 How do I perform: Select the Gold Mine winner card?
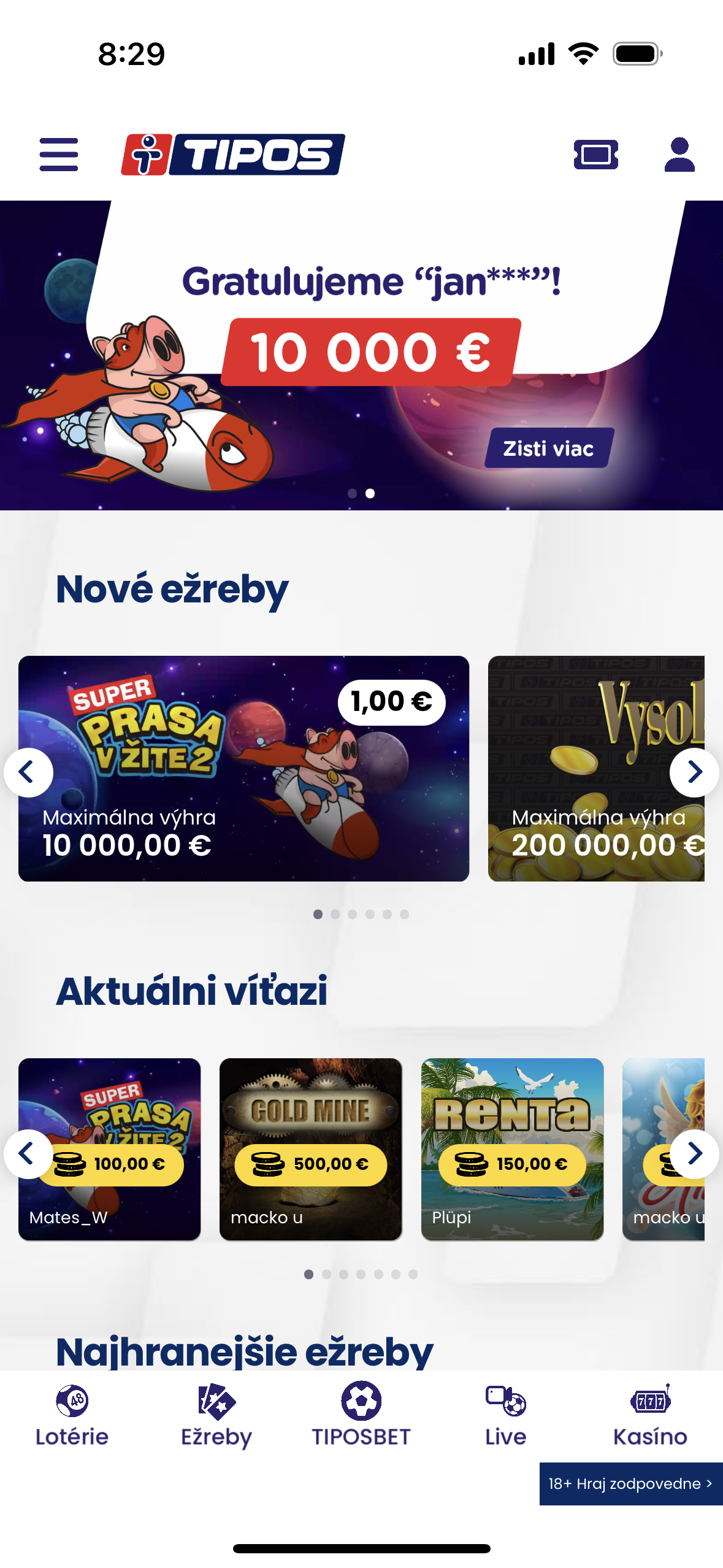(311, 1147)
